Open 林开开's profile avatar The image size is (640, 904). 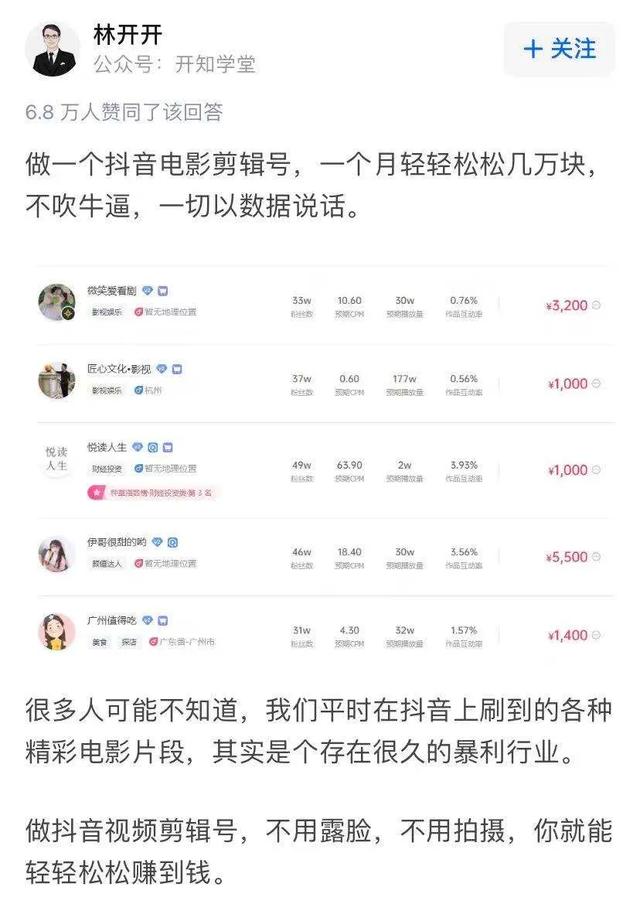coord(54,49)
